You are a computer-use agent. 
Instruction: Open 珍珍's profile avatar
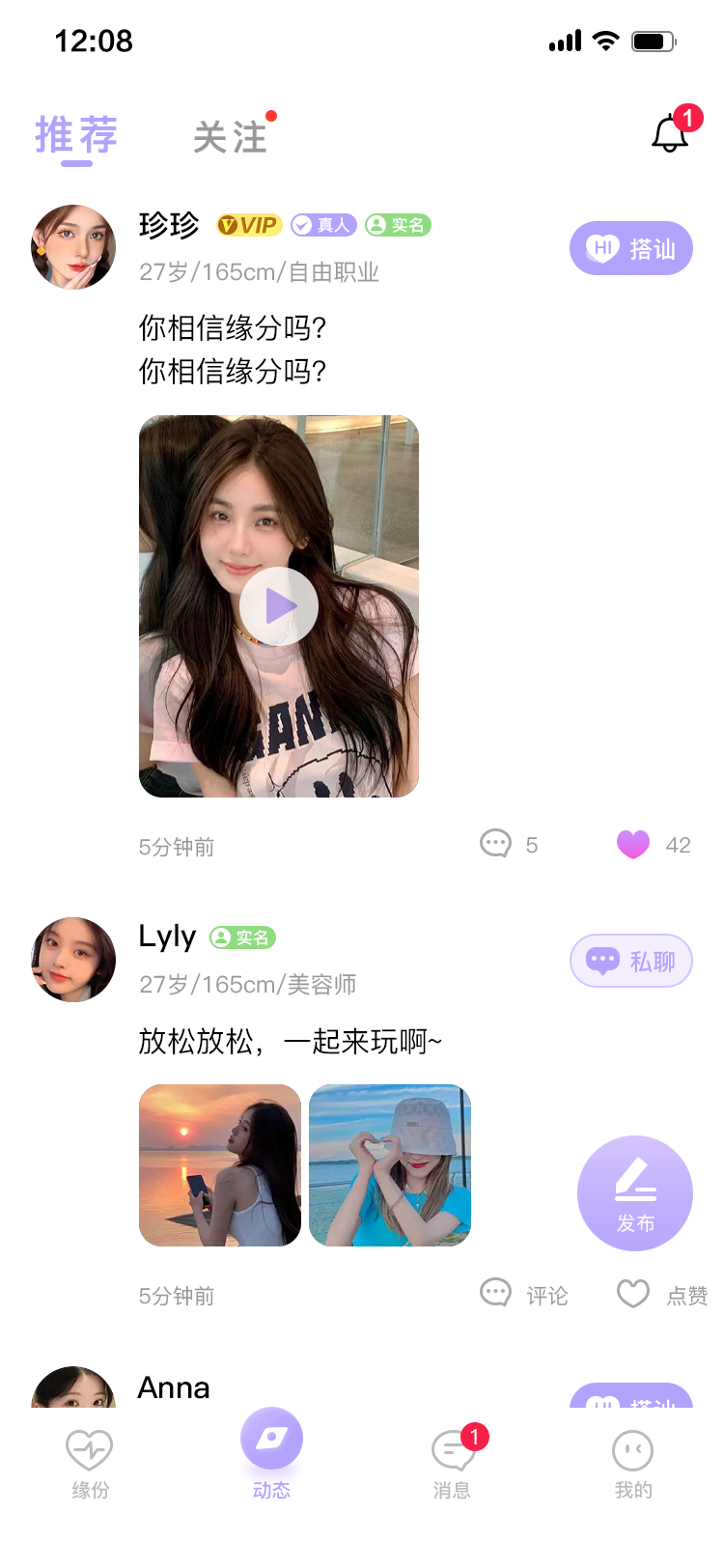click(73, 247)
